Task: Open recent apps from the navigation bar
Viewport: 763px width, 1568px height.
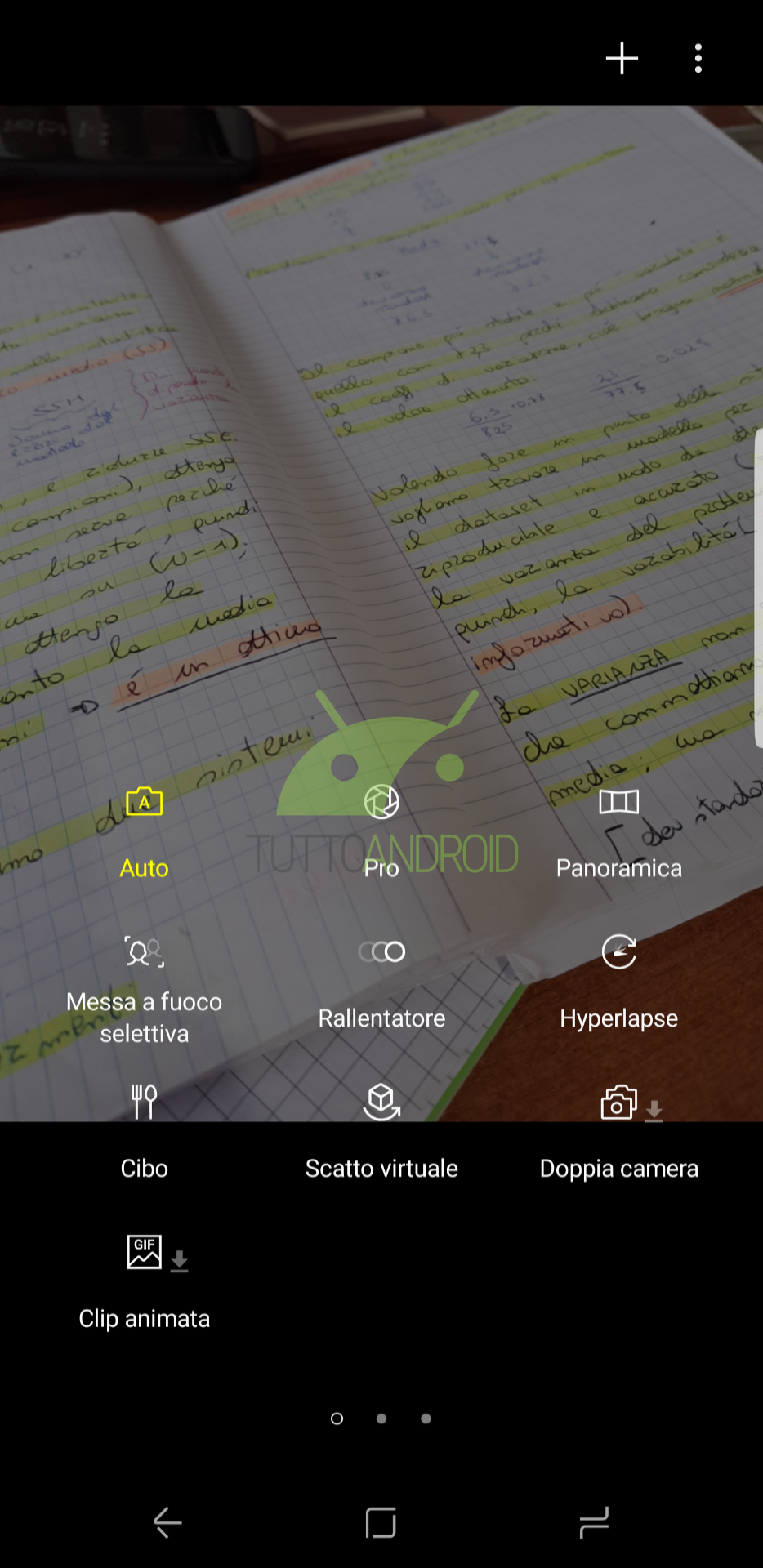Action: pos(594,1523)
